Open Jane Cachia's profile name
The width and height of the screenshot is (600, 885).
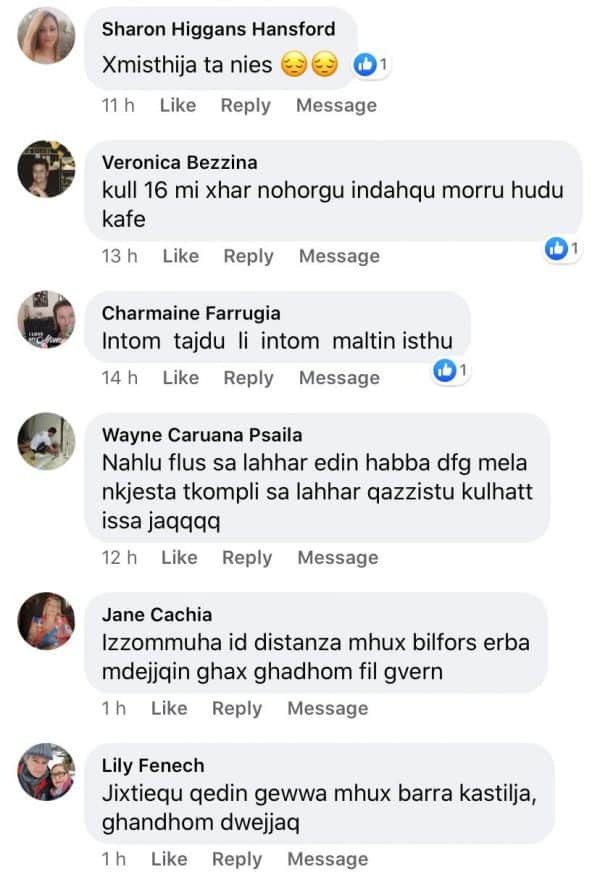(x=157, y=614)
